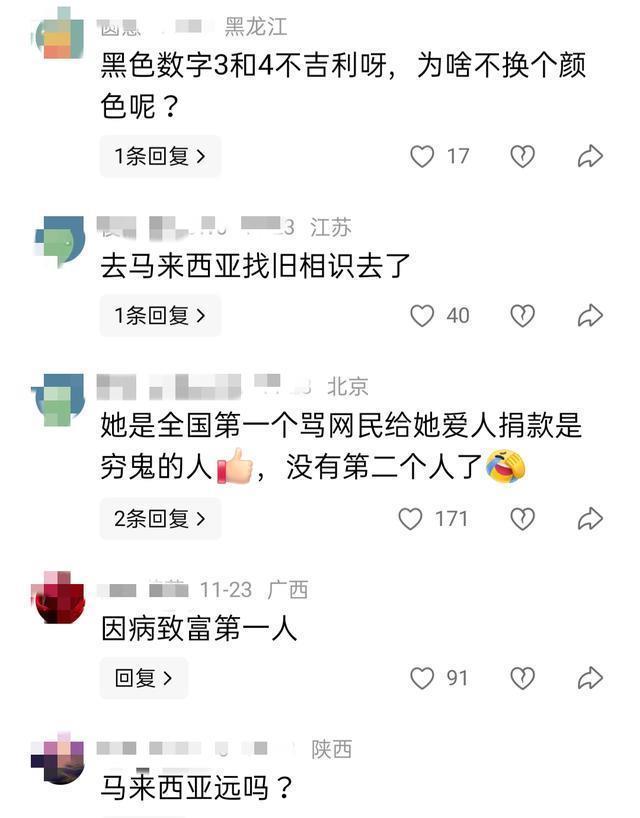
Task: Dislike the 江苏 user's comment
Action: (x=522, y=315)
